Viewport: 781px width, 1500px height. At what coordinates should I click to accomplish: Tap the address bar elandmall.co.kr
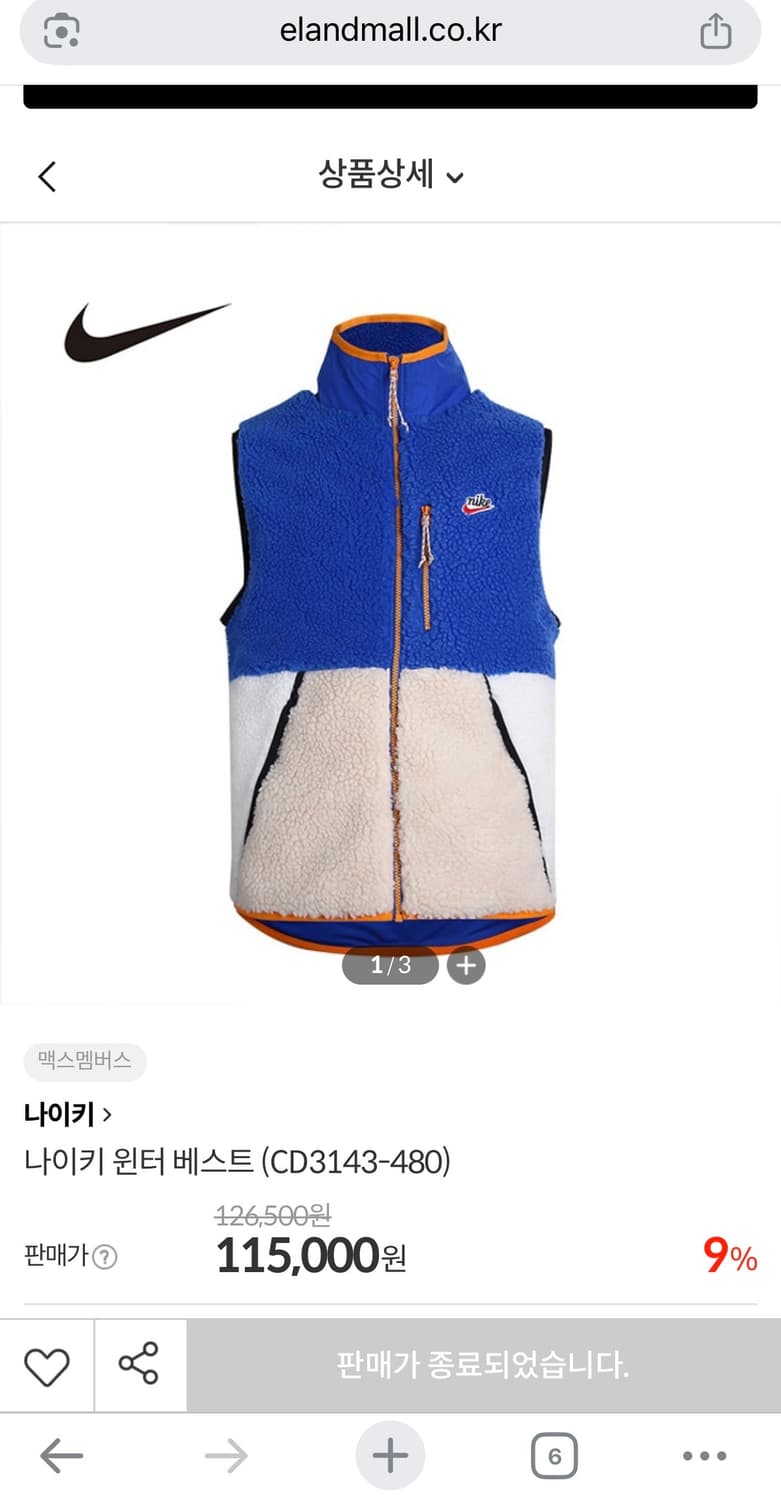tap(390, 31)
